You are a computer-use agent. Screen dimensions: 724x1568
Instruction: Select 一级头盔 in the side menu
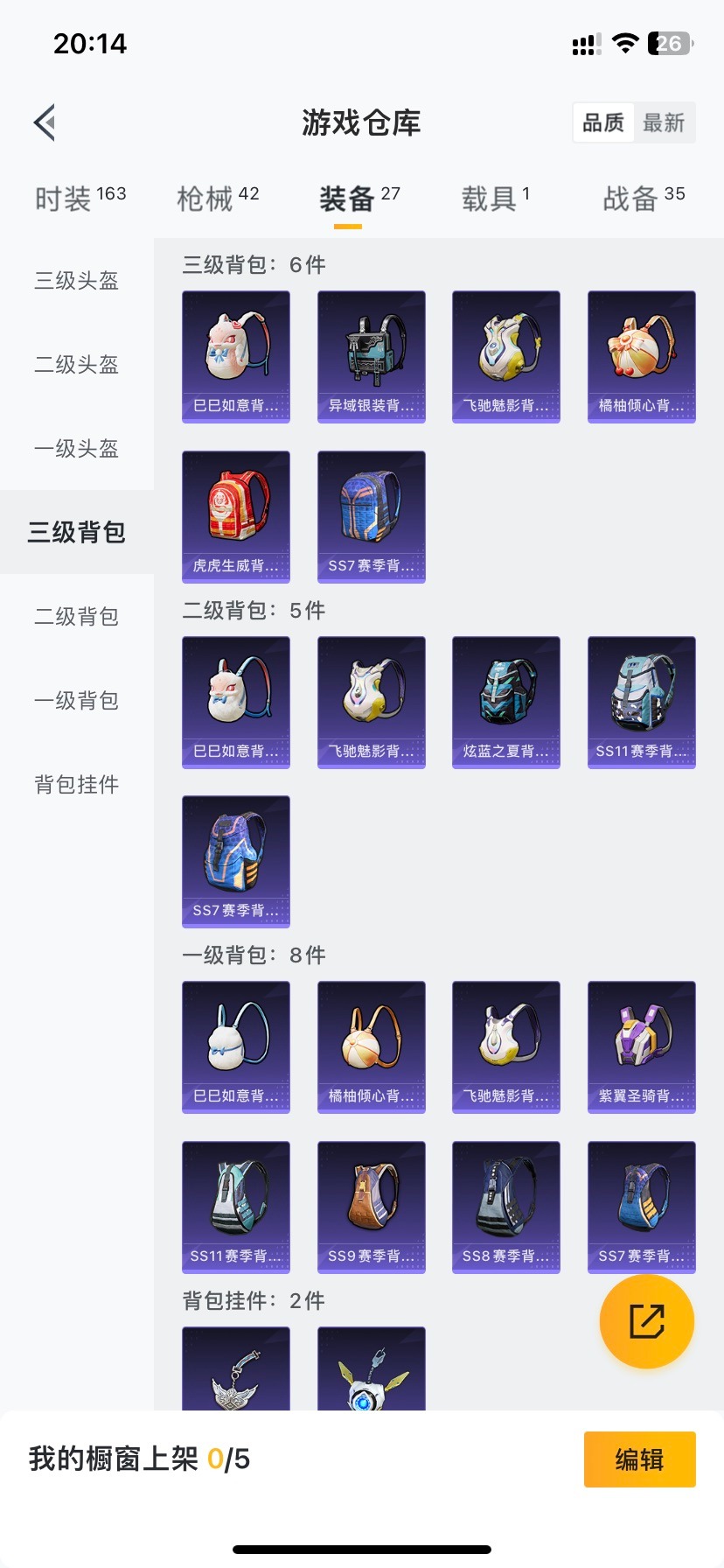pyautogui.click(x=77, y=449)
